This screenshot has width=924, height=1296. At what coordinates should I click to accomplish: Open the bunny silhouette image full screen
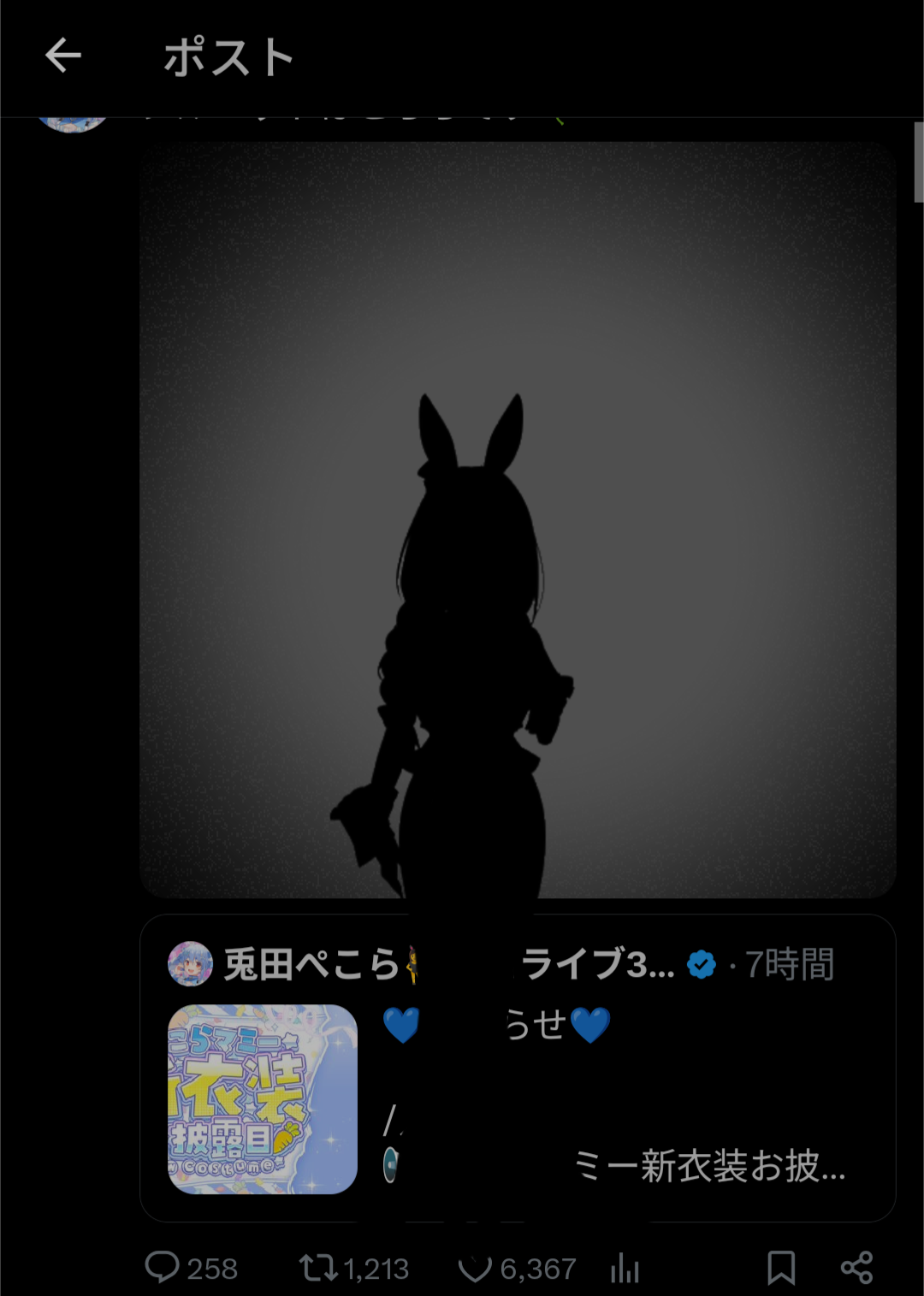coord(518,519)
